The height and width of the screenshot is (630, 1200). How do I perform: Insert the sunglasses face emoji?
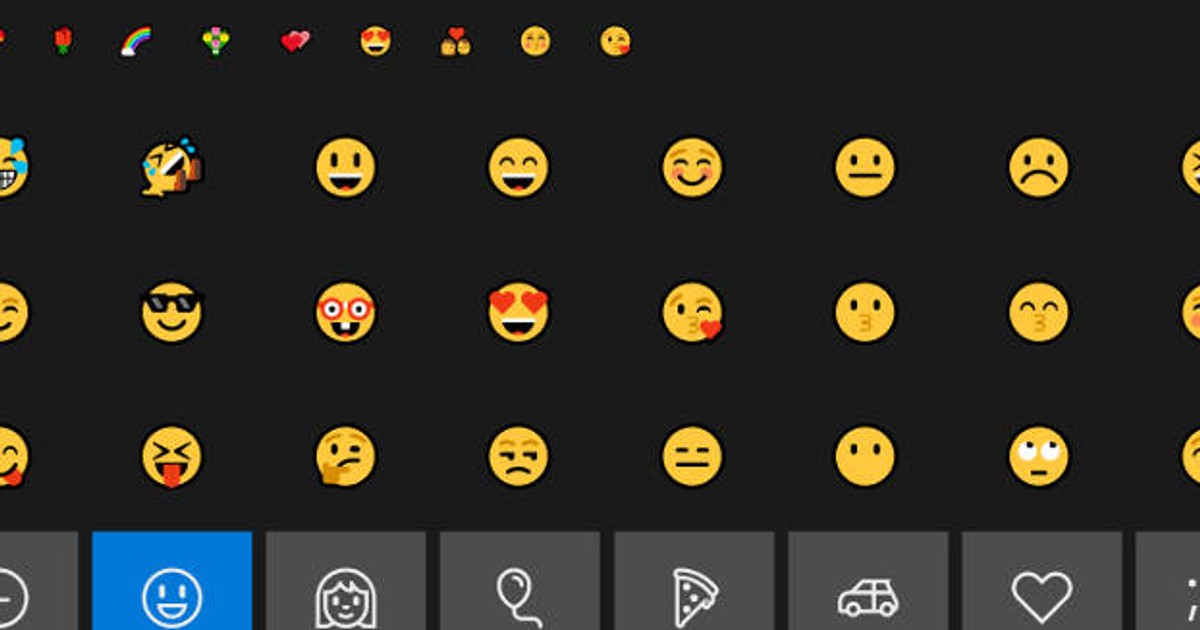171,311
